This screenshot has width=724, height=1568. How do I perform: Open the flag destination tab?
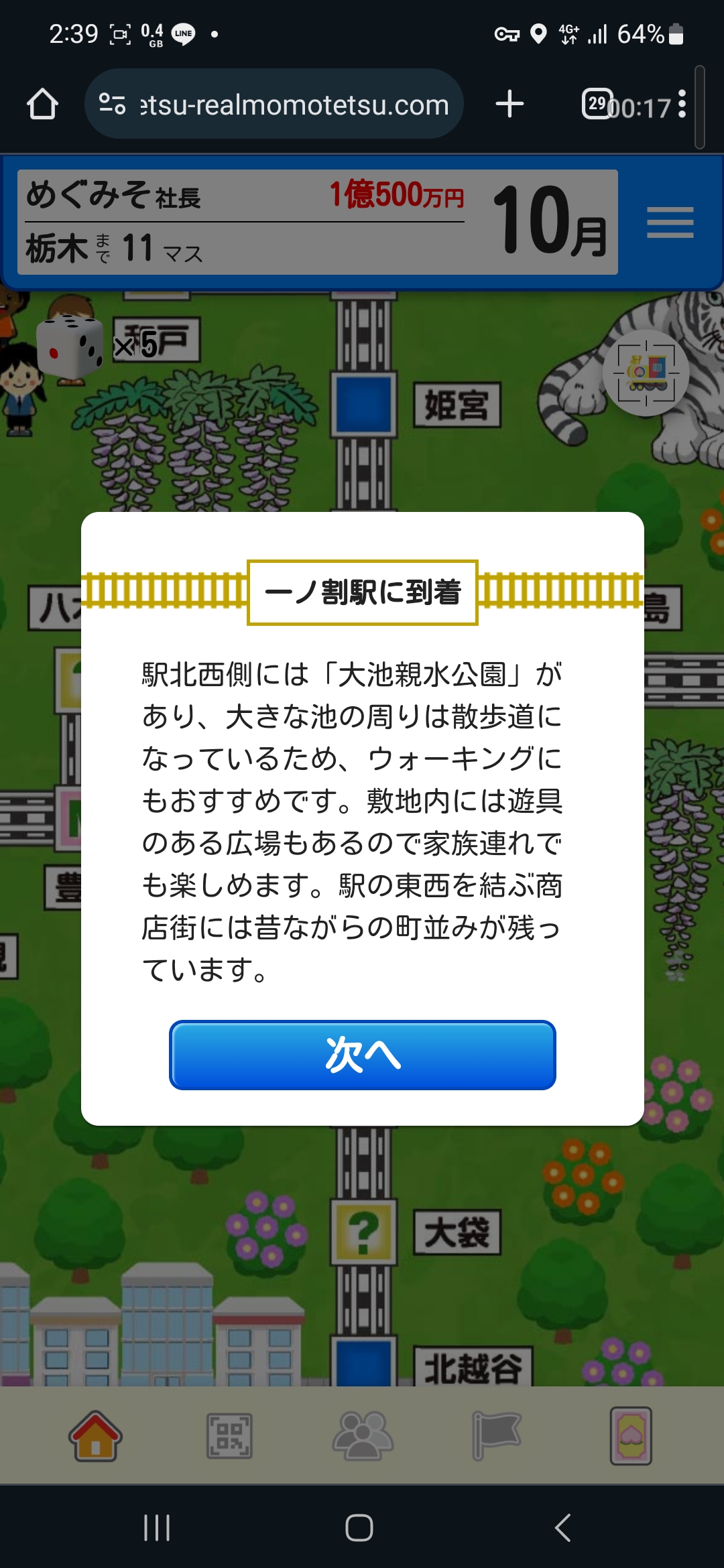(x=497, y=1436)
